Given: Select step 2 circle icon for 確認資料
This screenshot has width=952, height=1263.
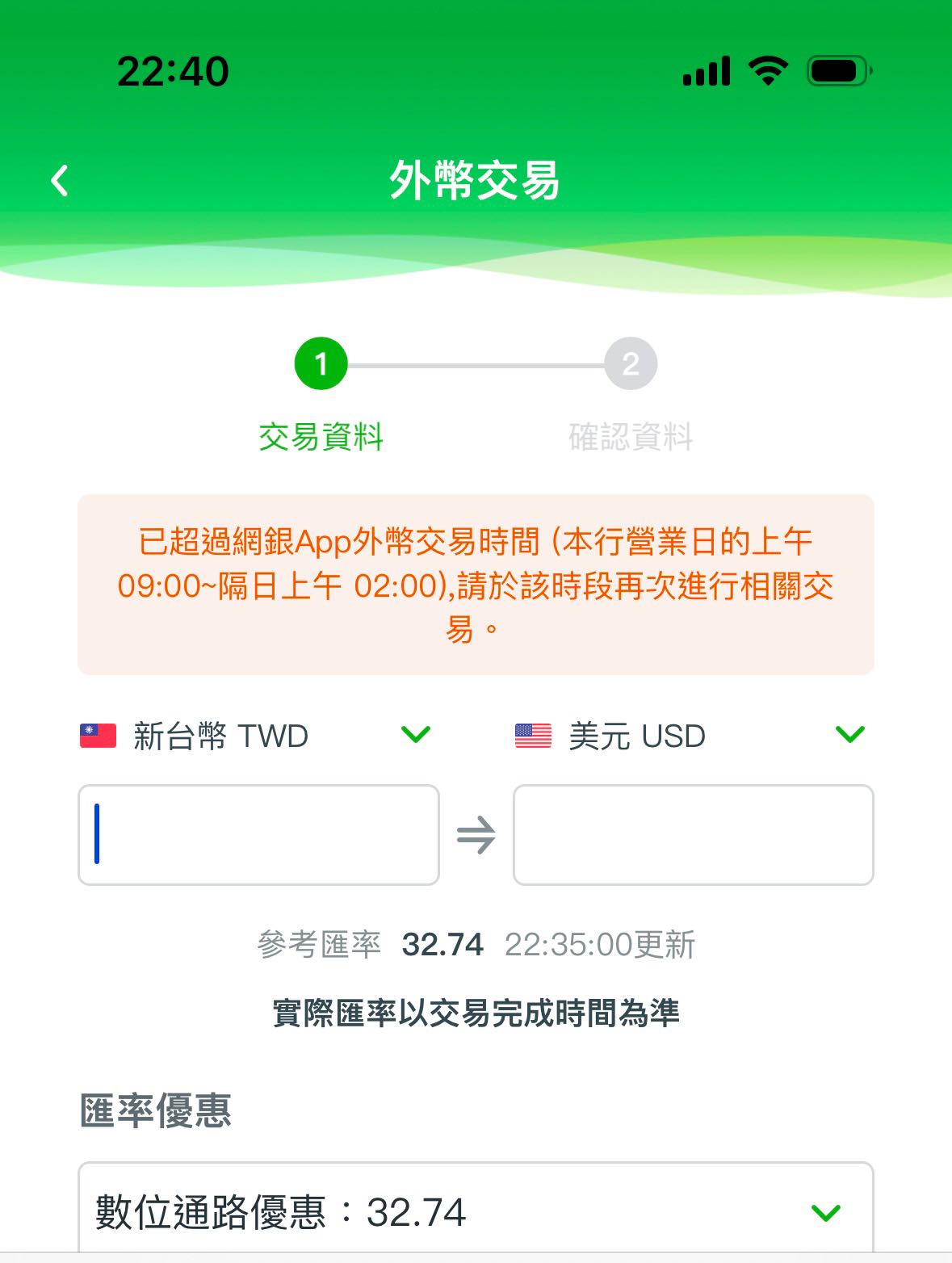Looking at the screenshot, I should [630, 365].
